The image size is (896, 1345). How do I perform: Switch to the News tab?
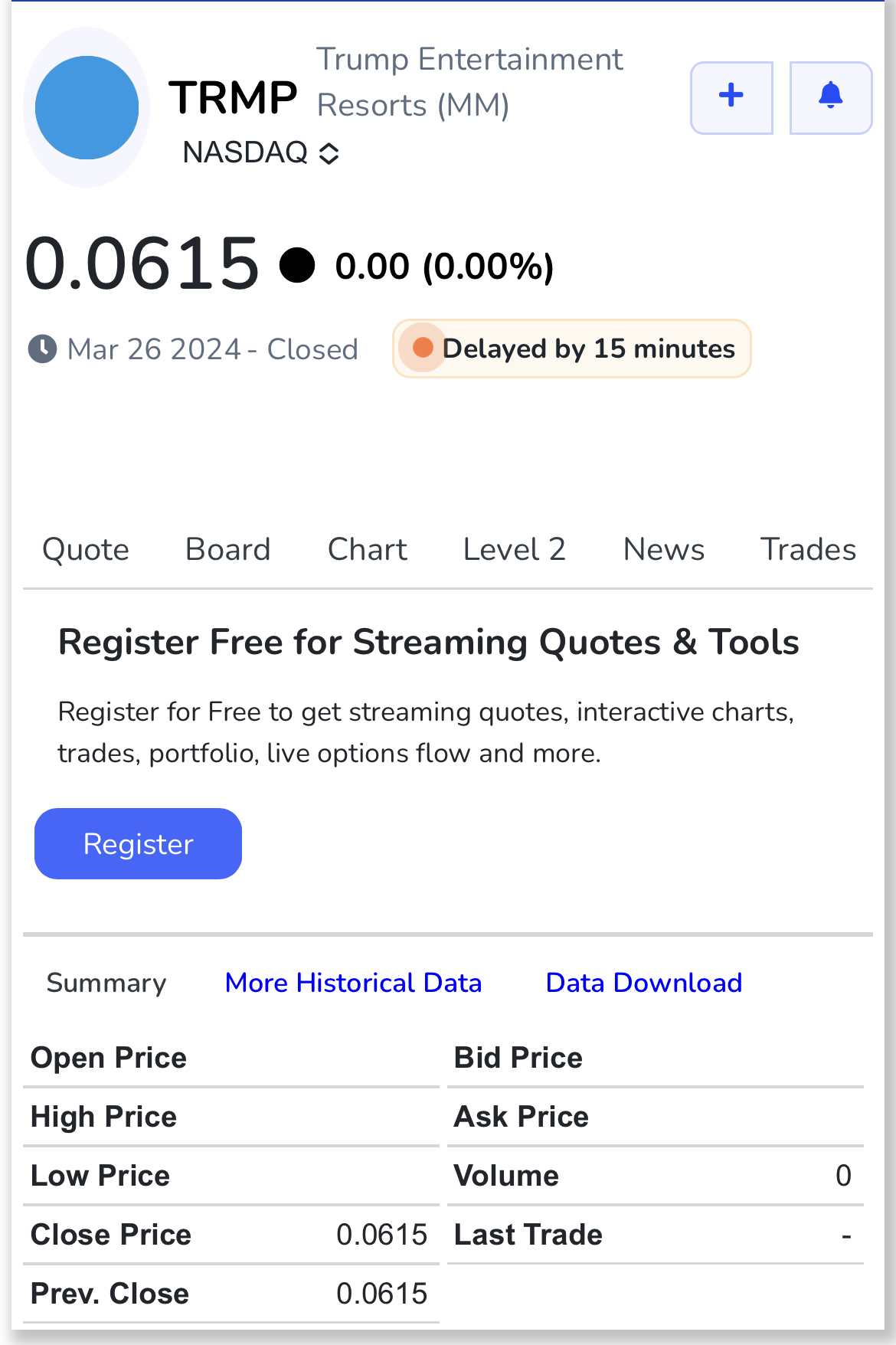point(664,550)
